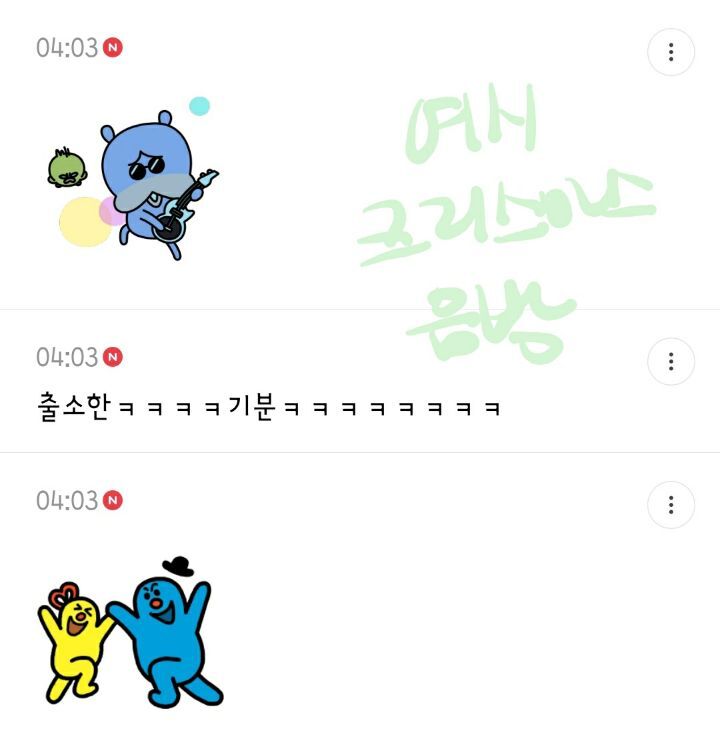
Task: View the guitar-playing blue bear sticker
Action: click(135, 182)
